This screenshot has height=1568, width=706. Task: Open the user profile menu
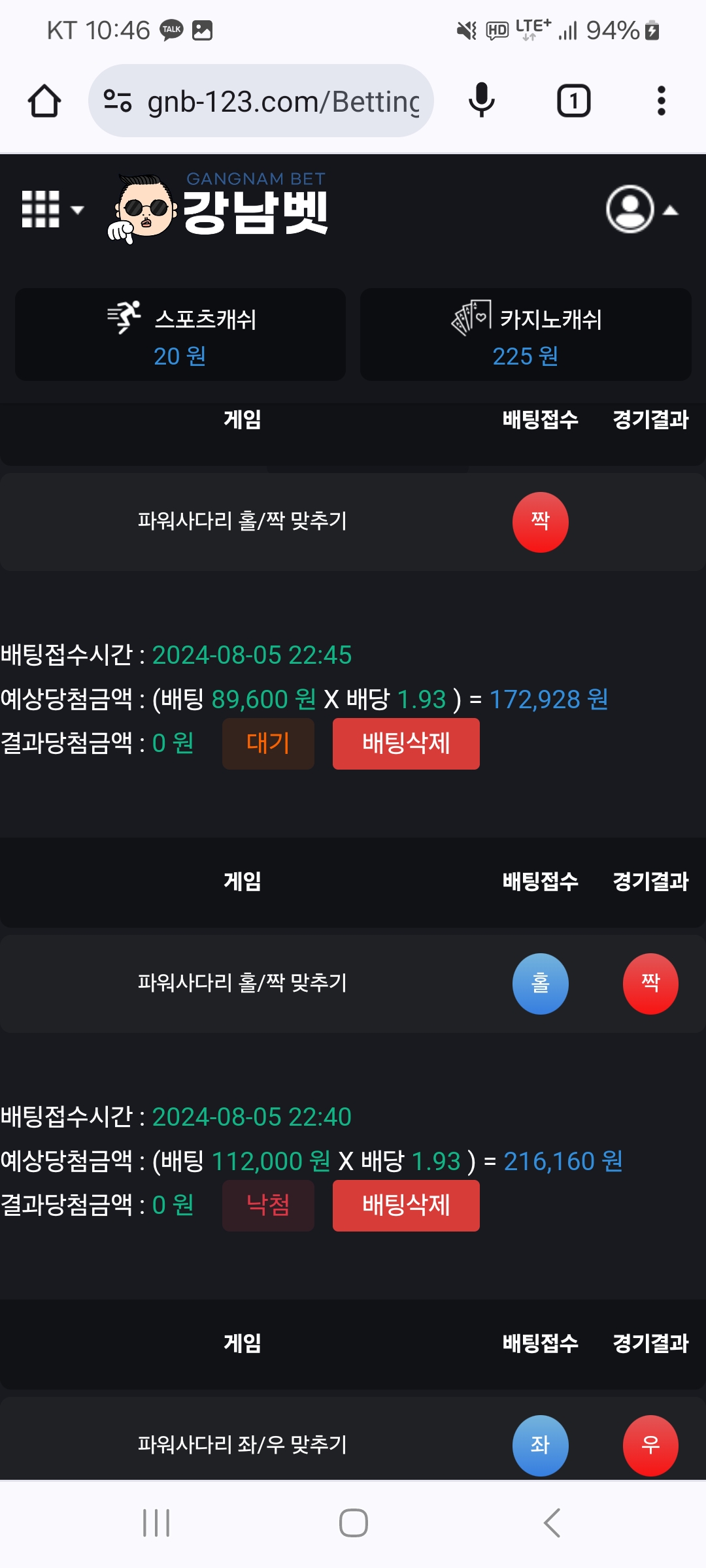coord(641,210)
